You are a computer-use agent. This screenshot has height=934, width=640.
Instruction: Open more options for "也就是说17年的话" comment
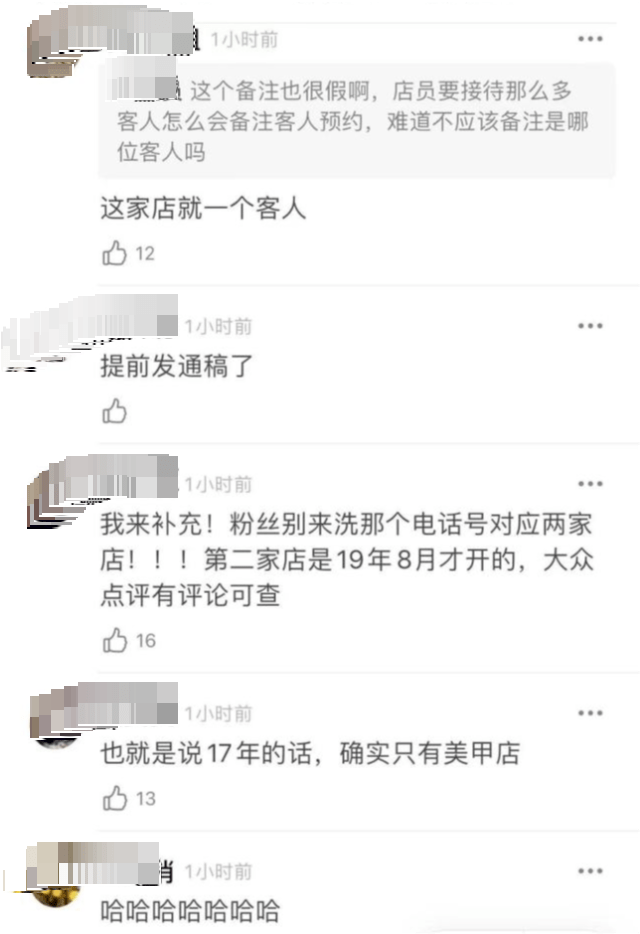tap(590, 713)
